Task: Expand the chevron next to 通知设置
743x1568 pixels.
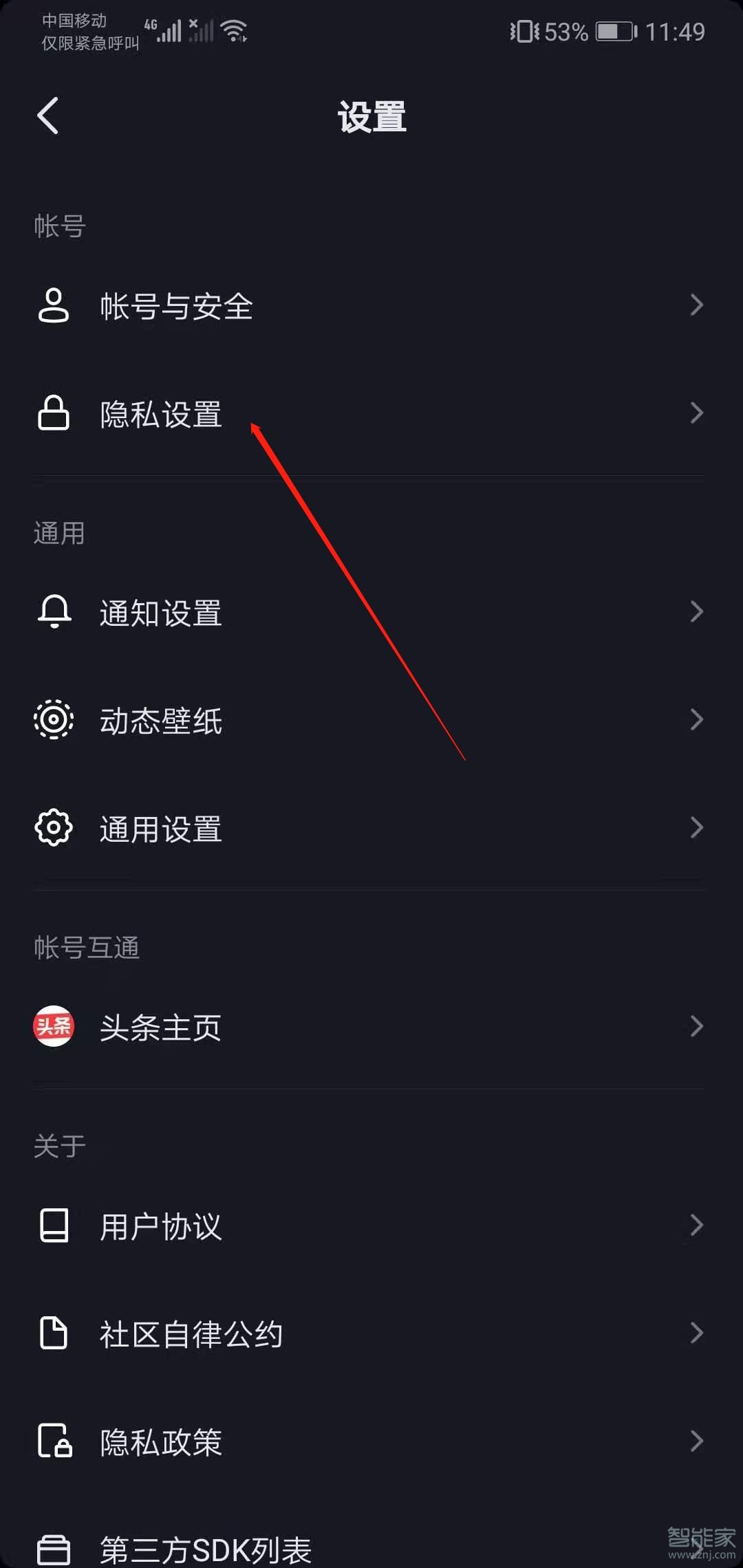Action: coord(698,612)
